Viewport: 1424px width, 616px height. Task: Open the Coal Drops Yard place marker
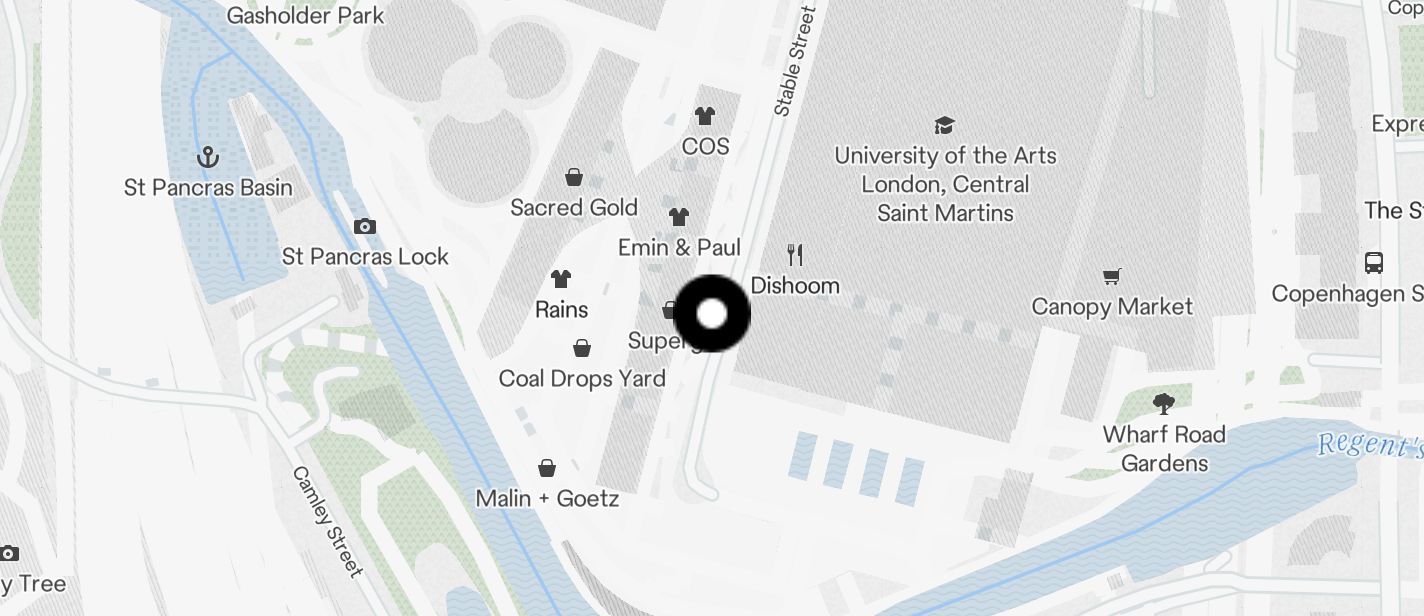point(582,349)
